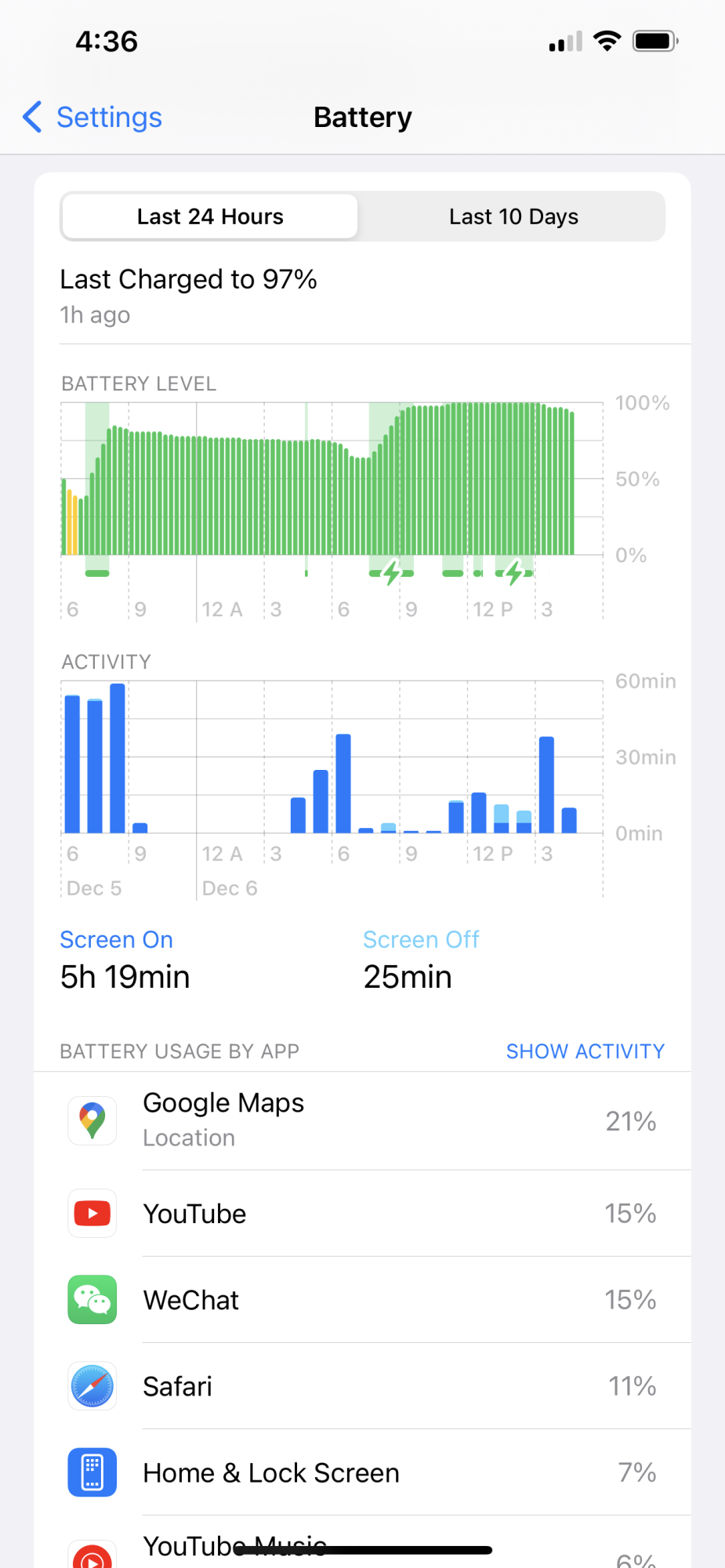The width and height of the screenshot is (725, 1568).
Task: Tap Show Activity link
Action: pos(585,1051)
